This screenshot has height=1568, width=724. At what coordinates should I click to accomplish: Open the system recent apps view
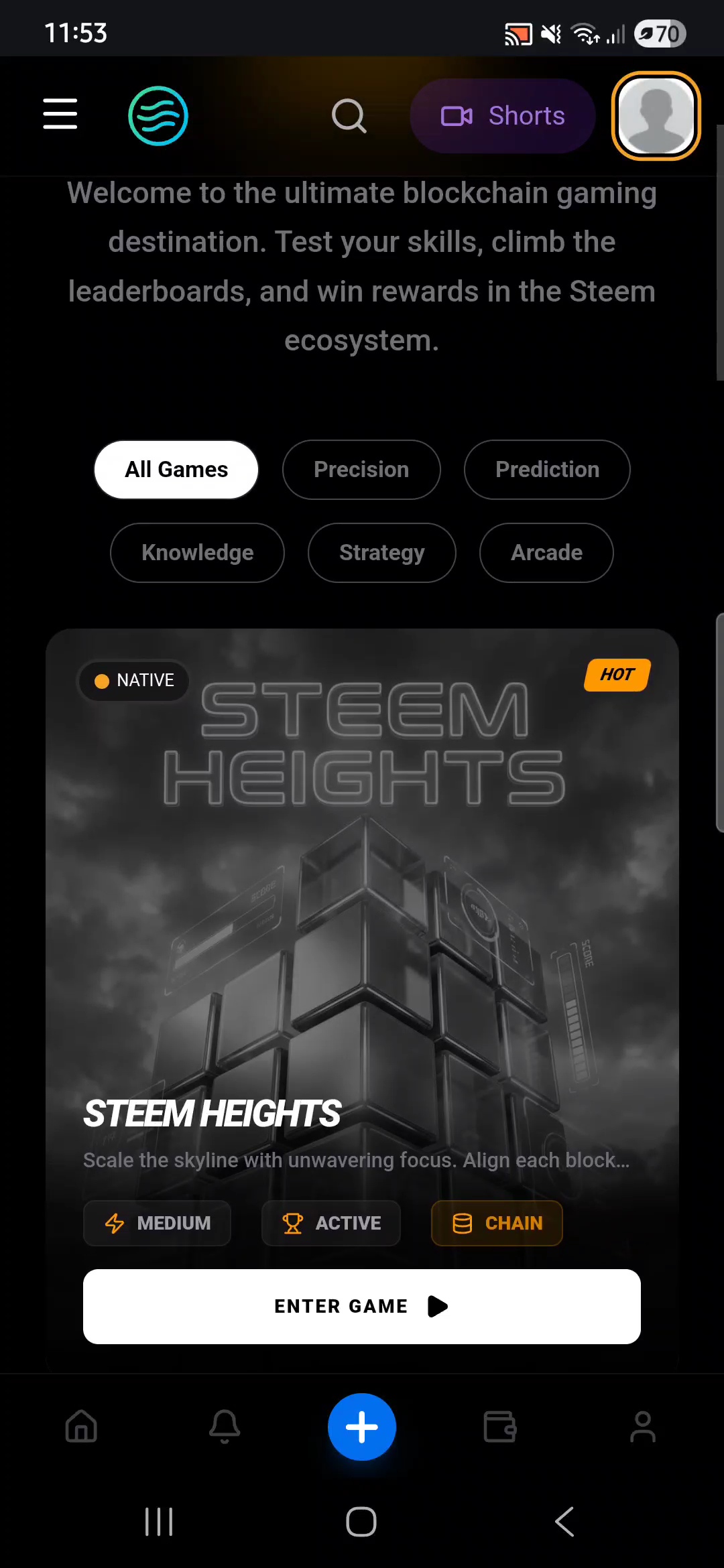(x=159, y=1522)
